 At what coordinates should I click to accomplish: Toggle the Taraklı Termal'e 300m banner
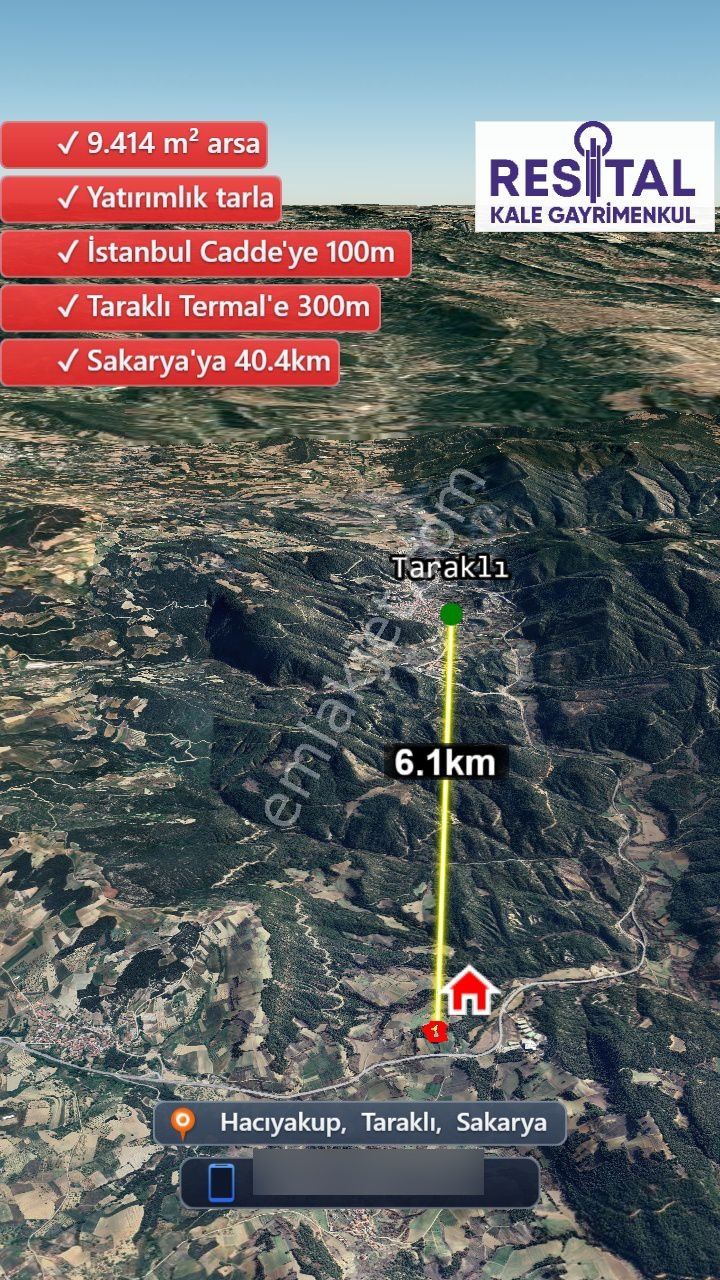pos(190,307)
